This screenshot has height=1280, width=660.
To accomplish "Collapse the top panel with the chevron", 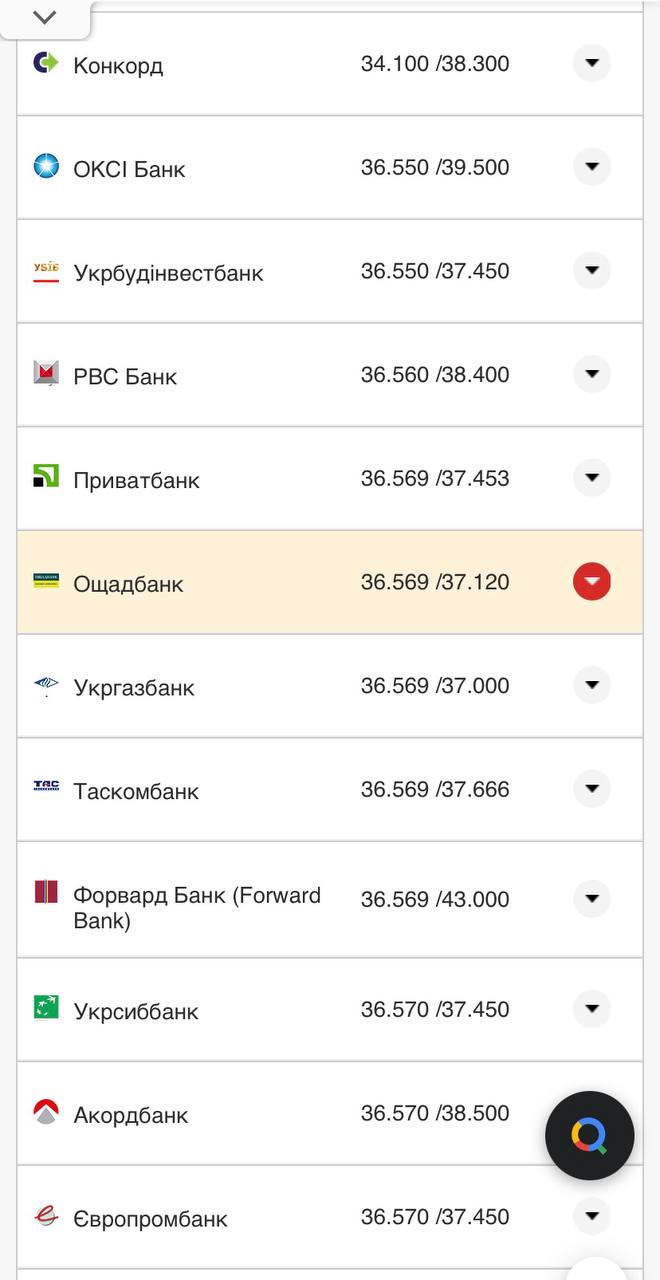I will pos(44,17).
